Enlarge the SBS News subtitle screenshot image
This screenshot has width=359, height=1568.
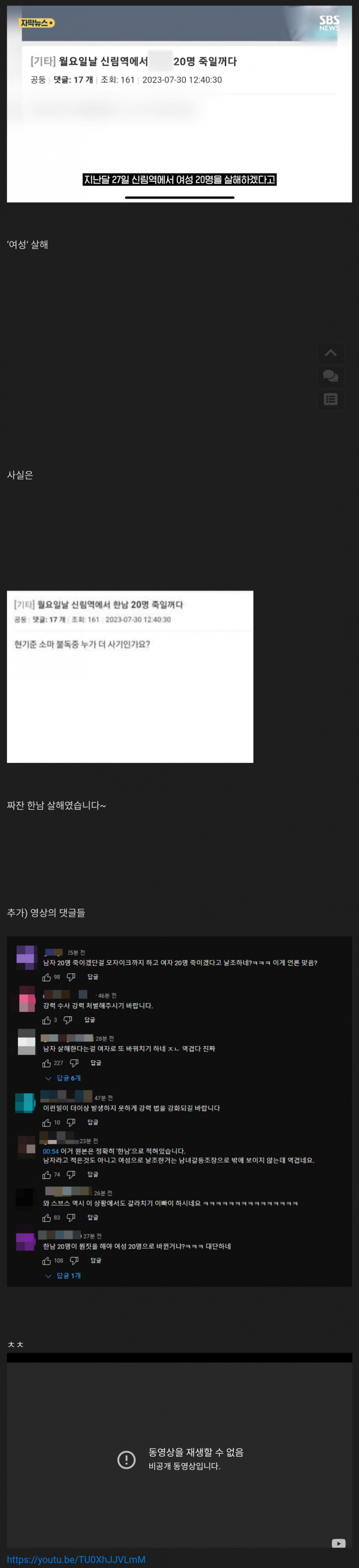click(x=179, y=104)
